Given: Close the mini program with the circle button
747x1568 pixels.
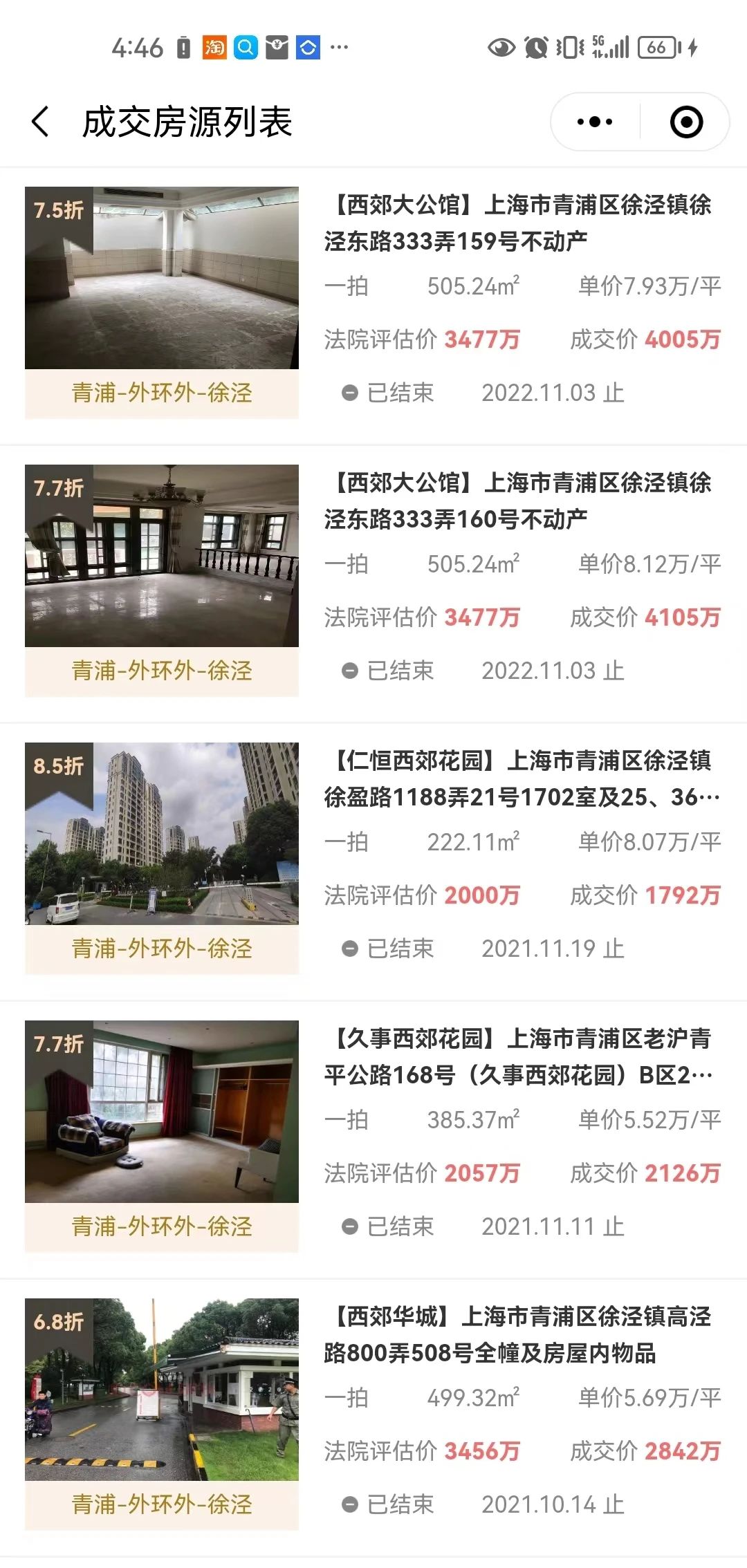Looking at the screenshot, I should 686,122.
